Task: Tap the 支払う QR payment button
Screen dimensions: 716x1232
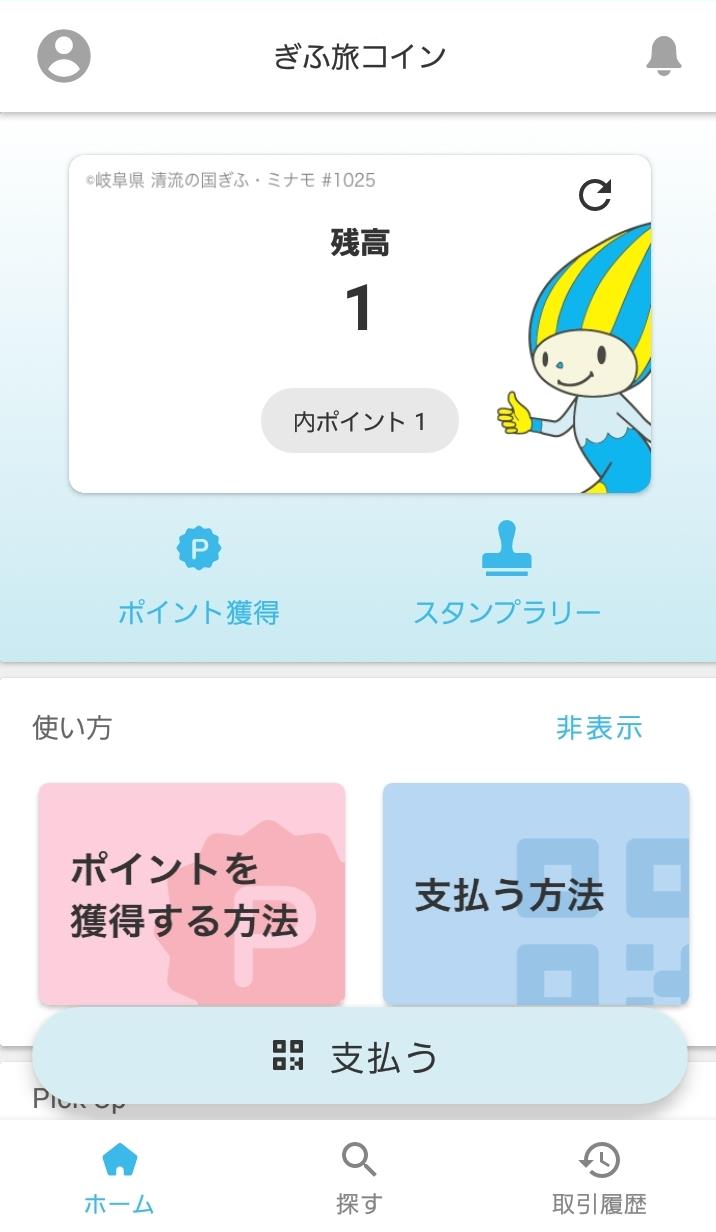Action: click(x=360, y=1056)
